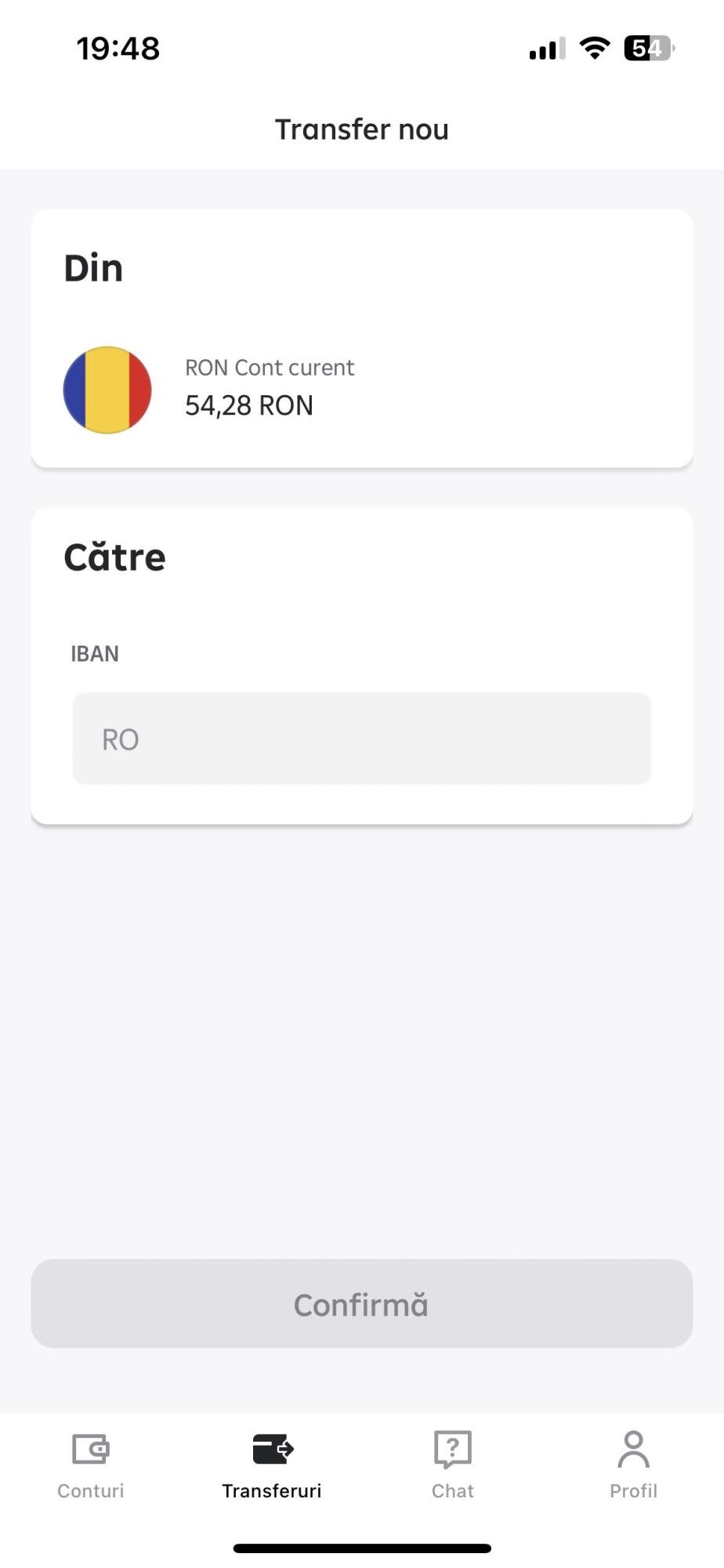
Task: Select the RON Cont curent source account
Action: pos(361,390)
